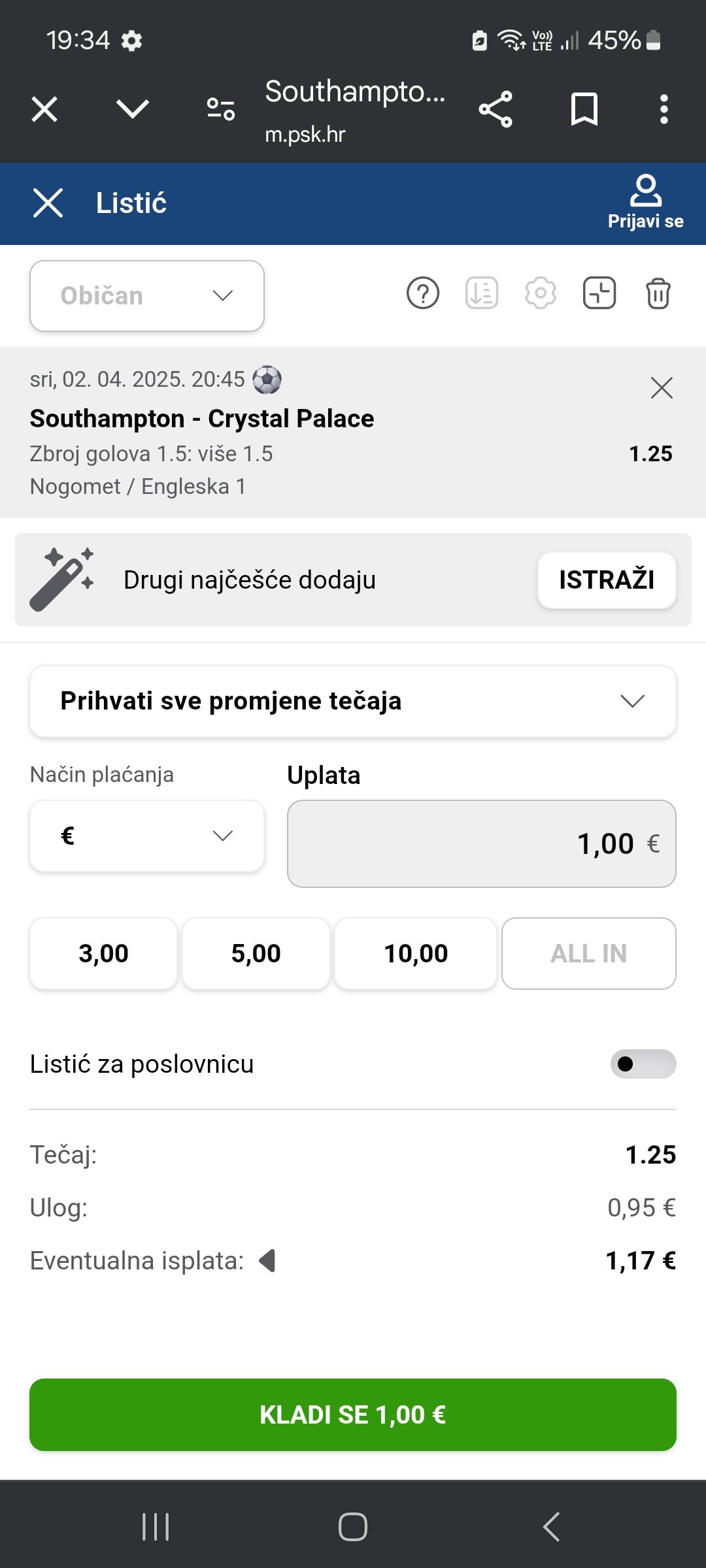Place bet with KLADI SE 1,00 €
This screenshot has width=706, height=1568.
point(353,1415)
